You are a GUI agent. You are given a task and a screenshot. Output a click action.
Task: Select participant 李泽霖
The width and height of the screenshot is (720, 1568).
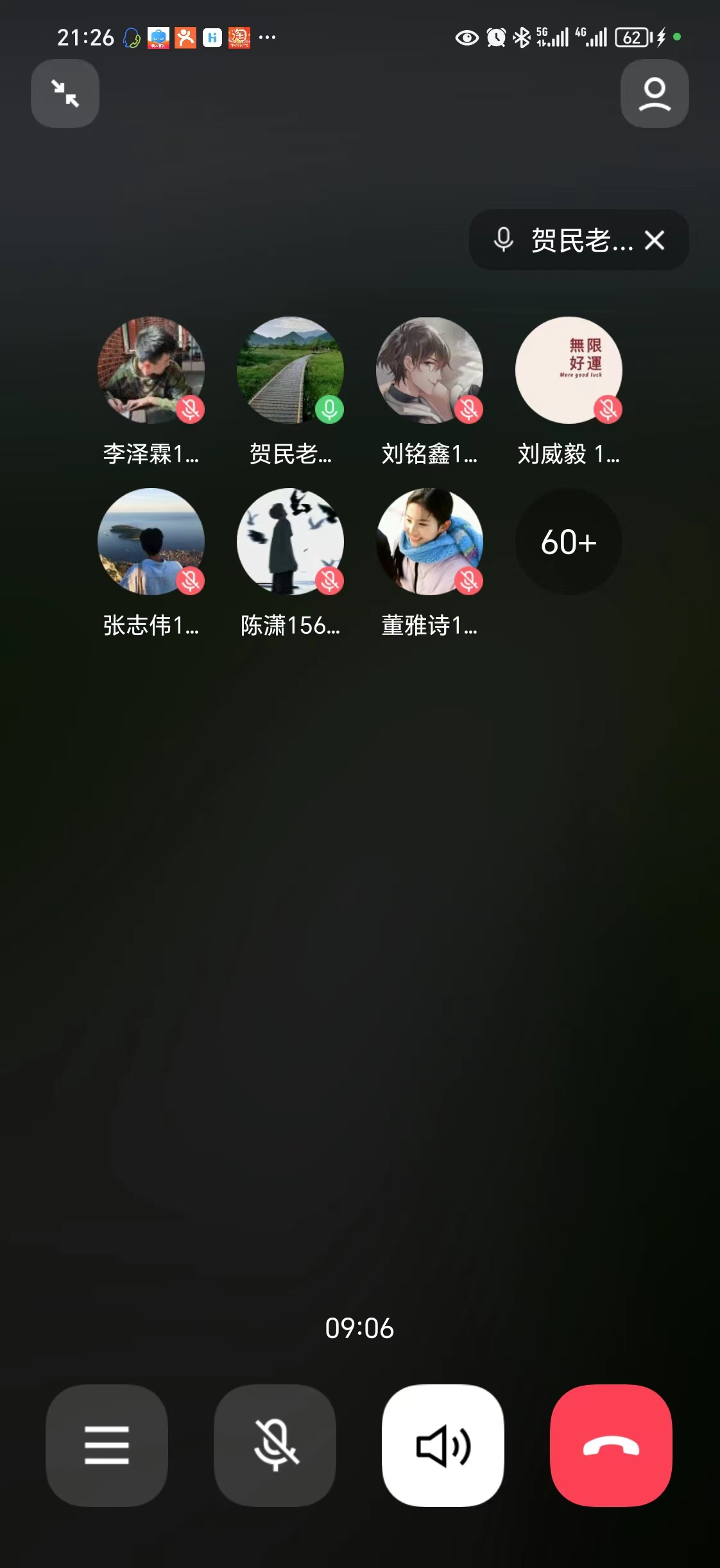151,370
